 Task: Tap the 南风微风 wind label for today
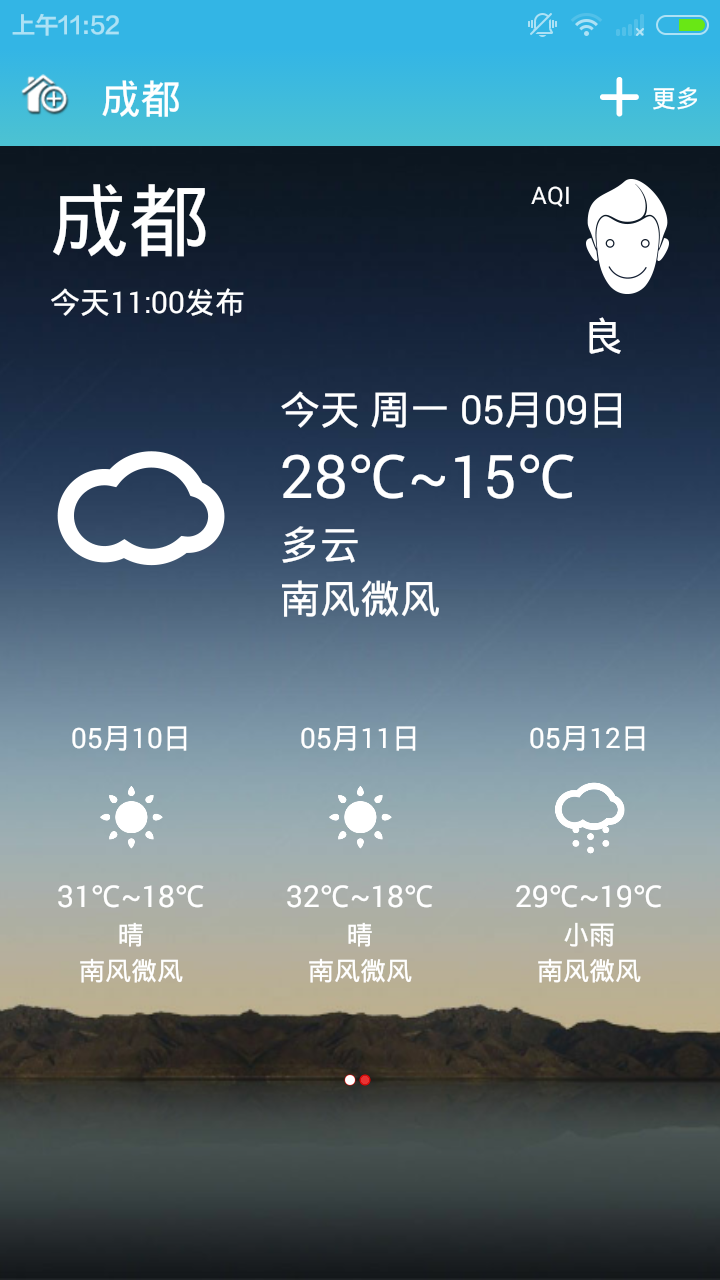(359, 601)
